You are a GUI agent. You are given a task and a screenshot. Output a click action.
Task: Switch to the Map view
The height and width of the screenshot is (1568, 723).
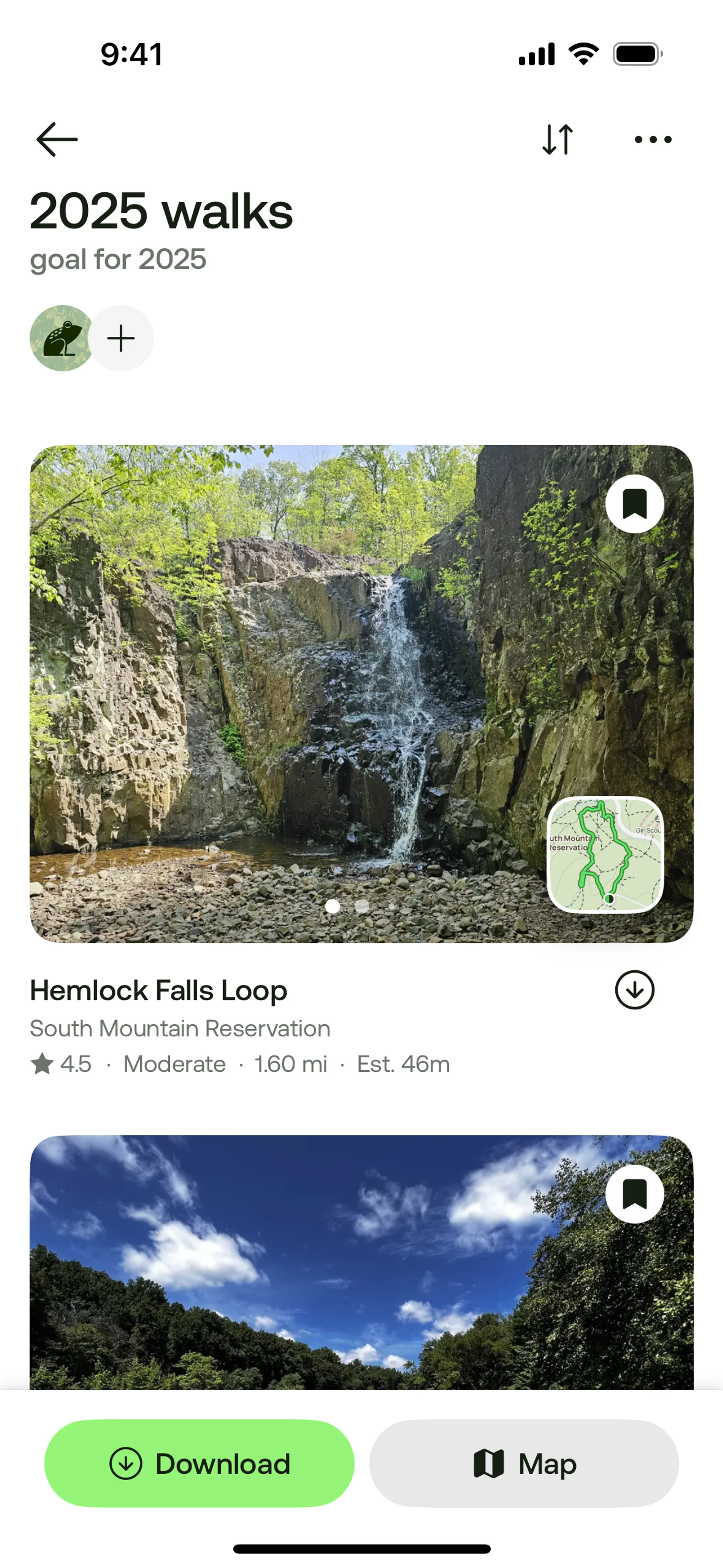(x=523, y=1463)
